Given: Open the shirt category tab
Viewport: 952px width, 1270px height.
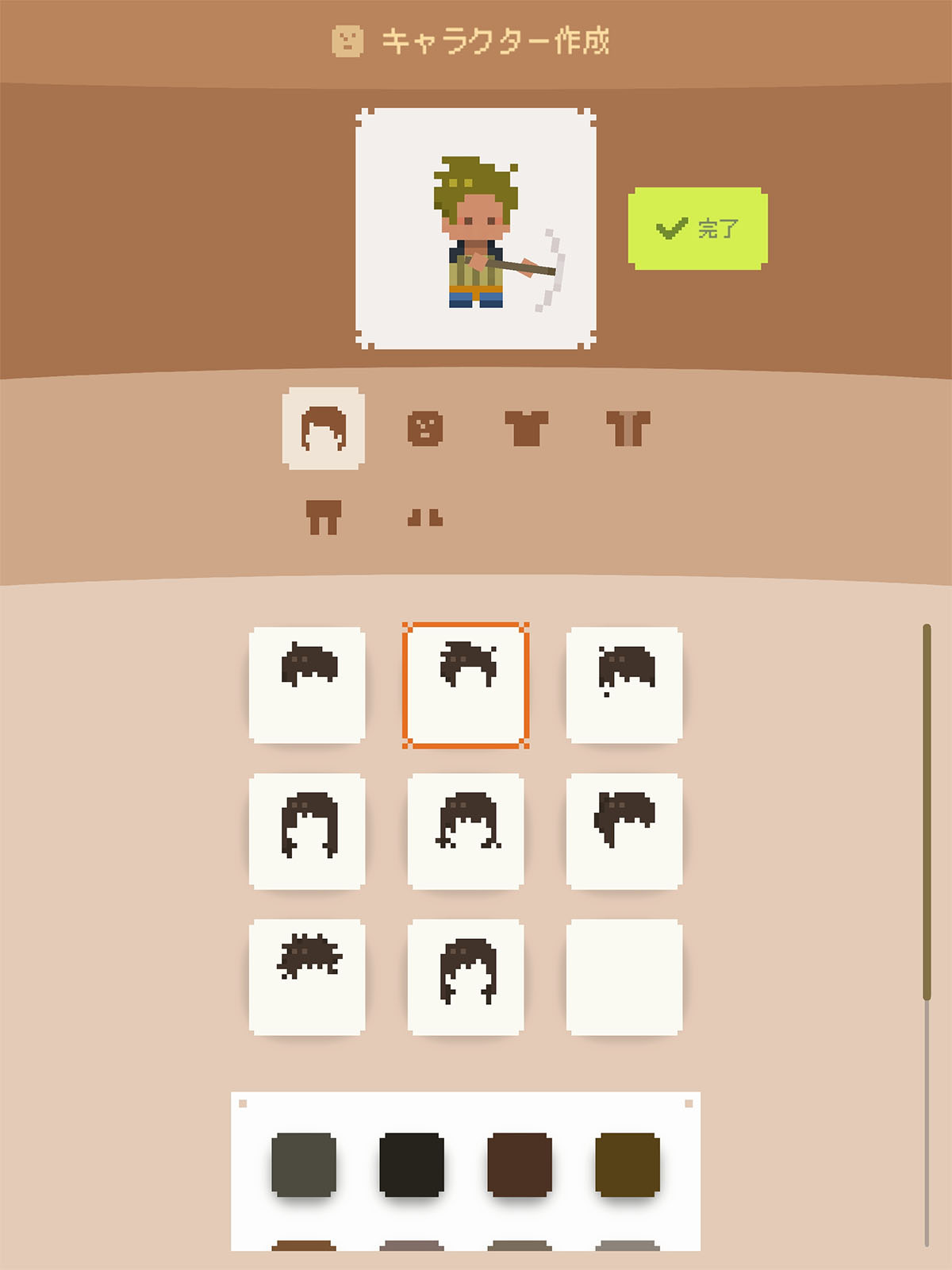Looking at the screenshot, I should click(526, 429).
